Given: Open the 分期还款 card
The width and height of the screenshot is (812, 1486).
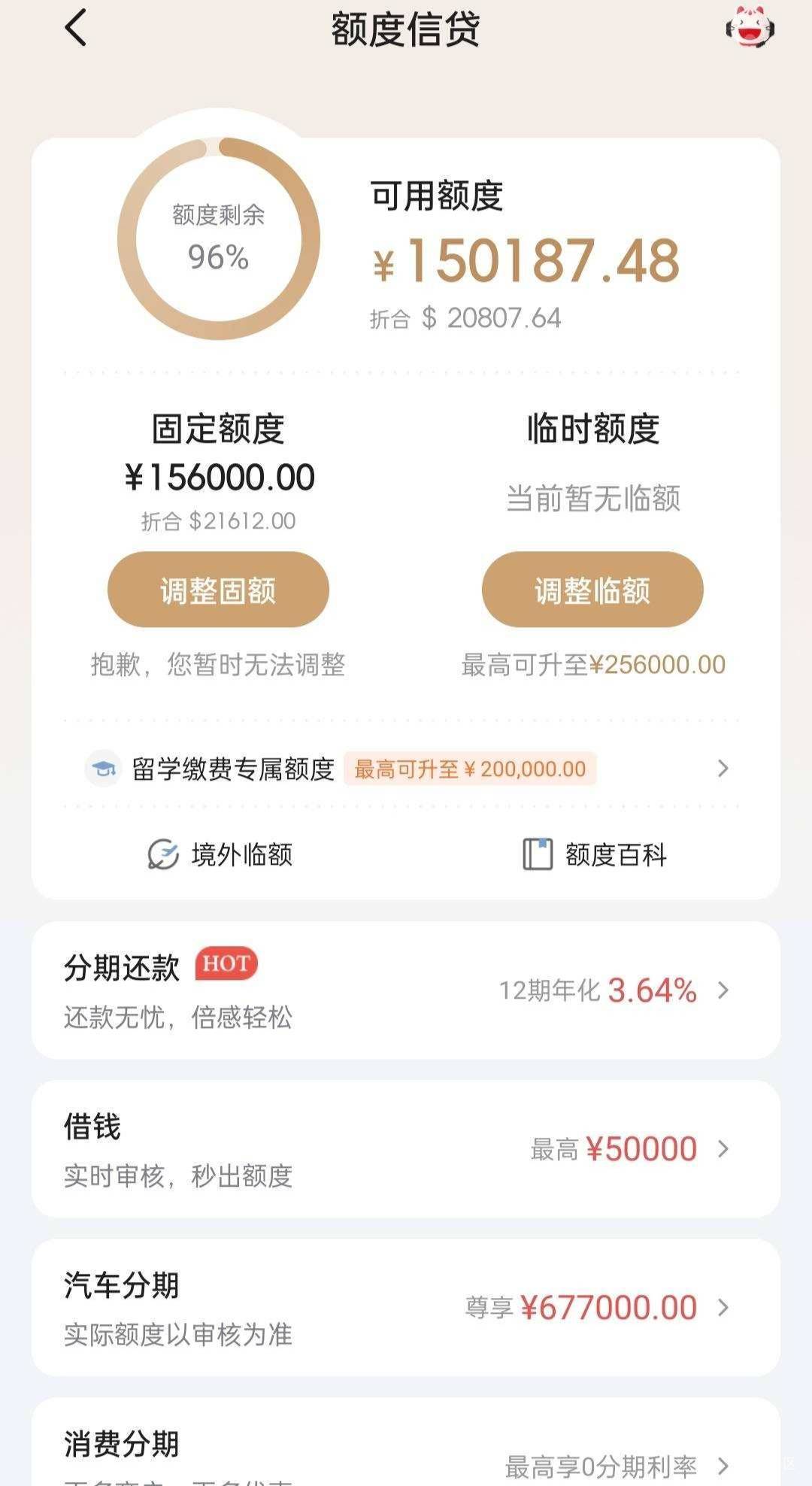Looking at the screenshot, I should (406, 990).
